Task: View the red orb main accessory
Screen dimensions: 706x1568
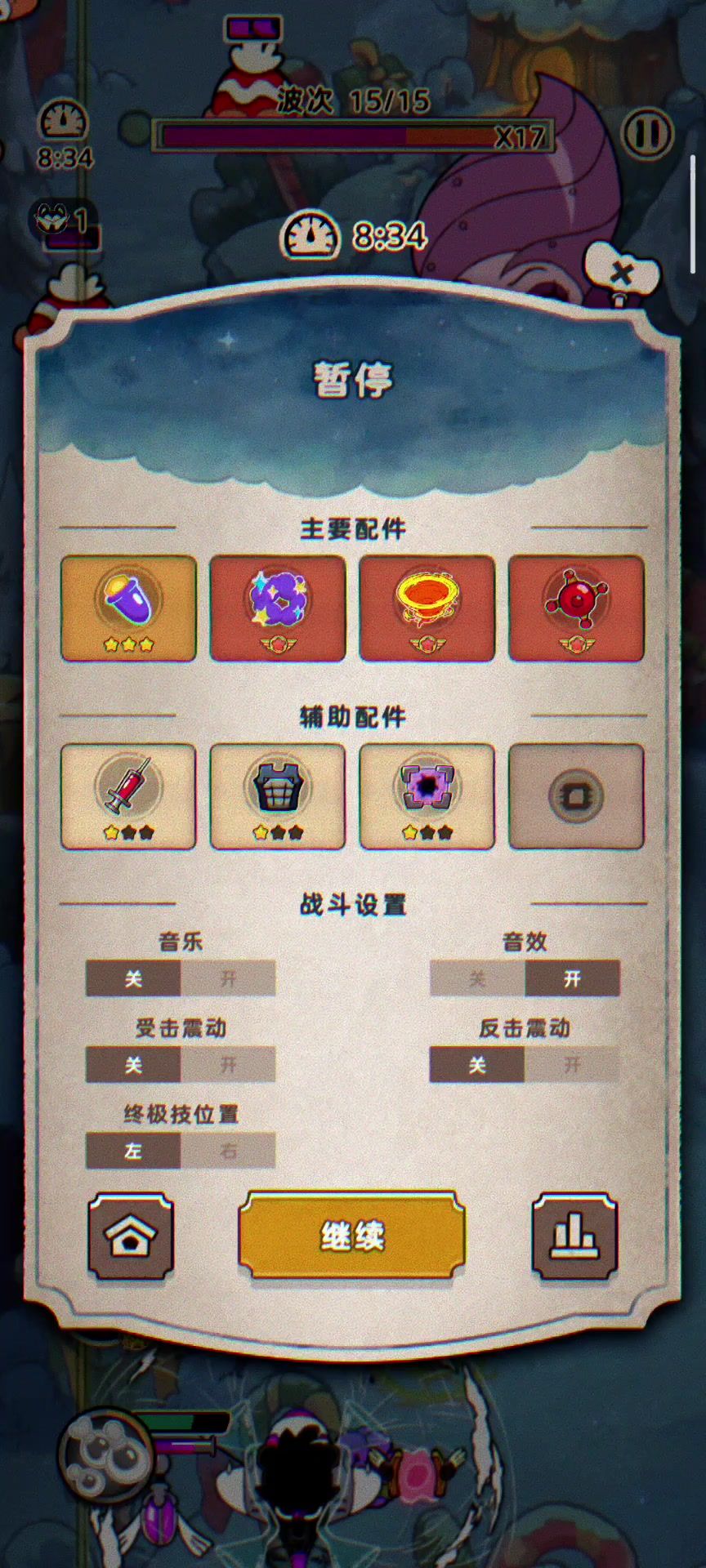Action: (576, 608)
